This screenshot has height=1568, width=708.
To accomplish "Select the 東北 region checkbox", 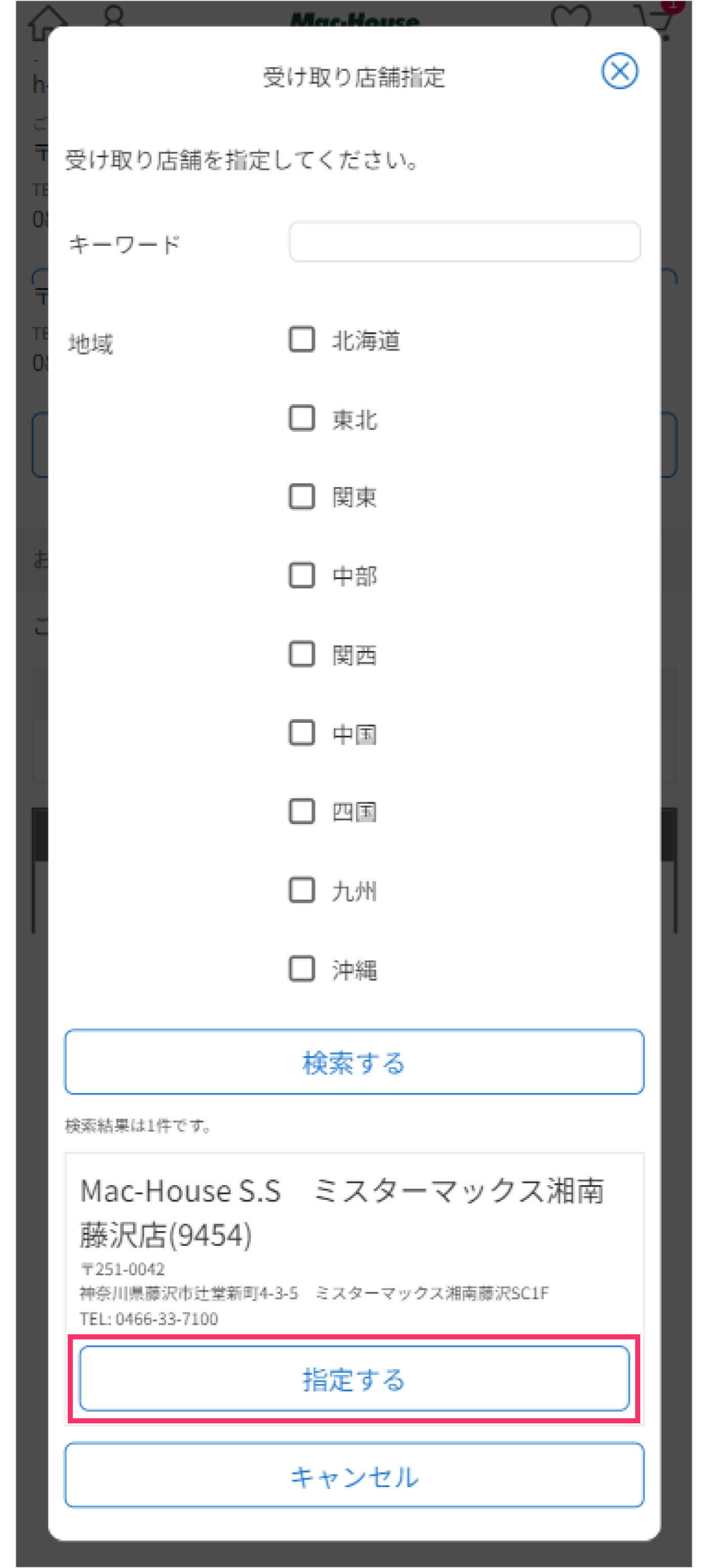I will click(x=301, y=418).
